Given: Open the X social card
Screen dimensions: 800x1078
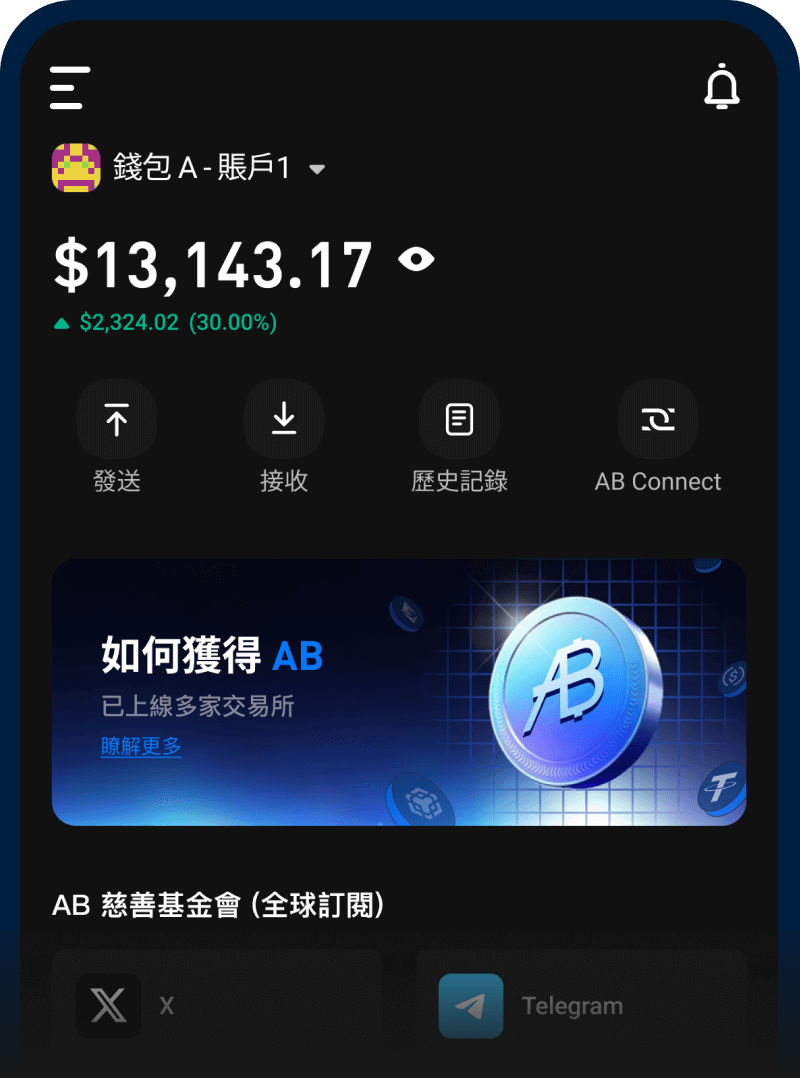Looking at the screenshot, I should [x=217, y=1006].
